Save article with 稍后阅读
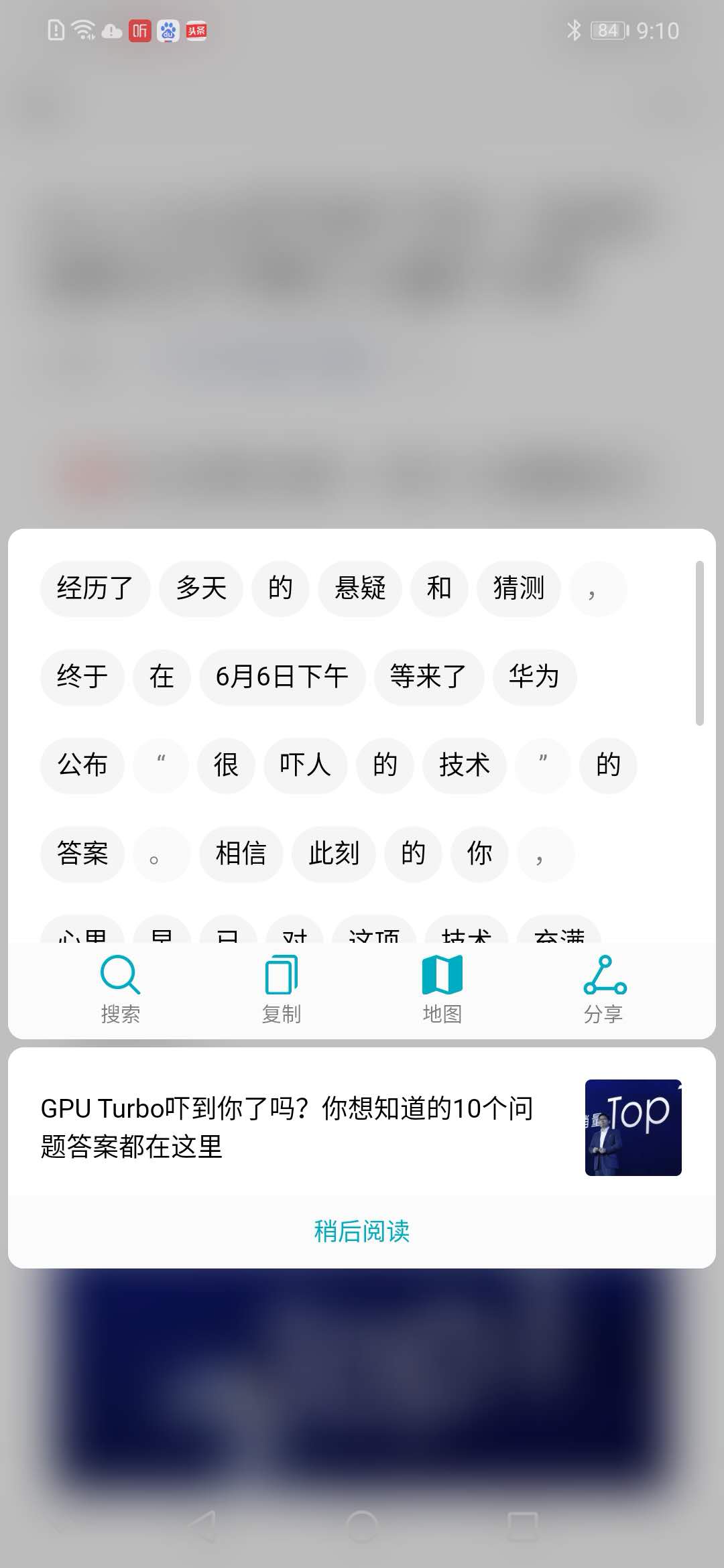The width and height of the screenshot is (724, 1568). click(362, 1231)
